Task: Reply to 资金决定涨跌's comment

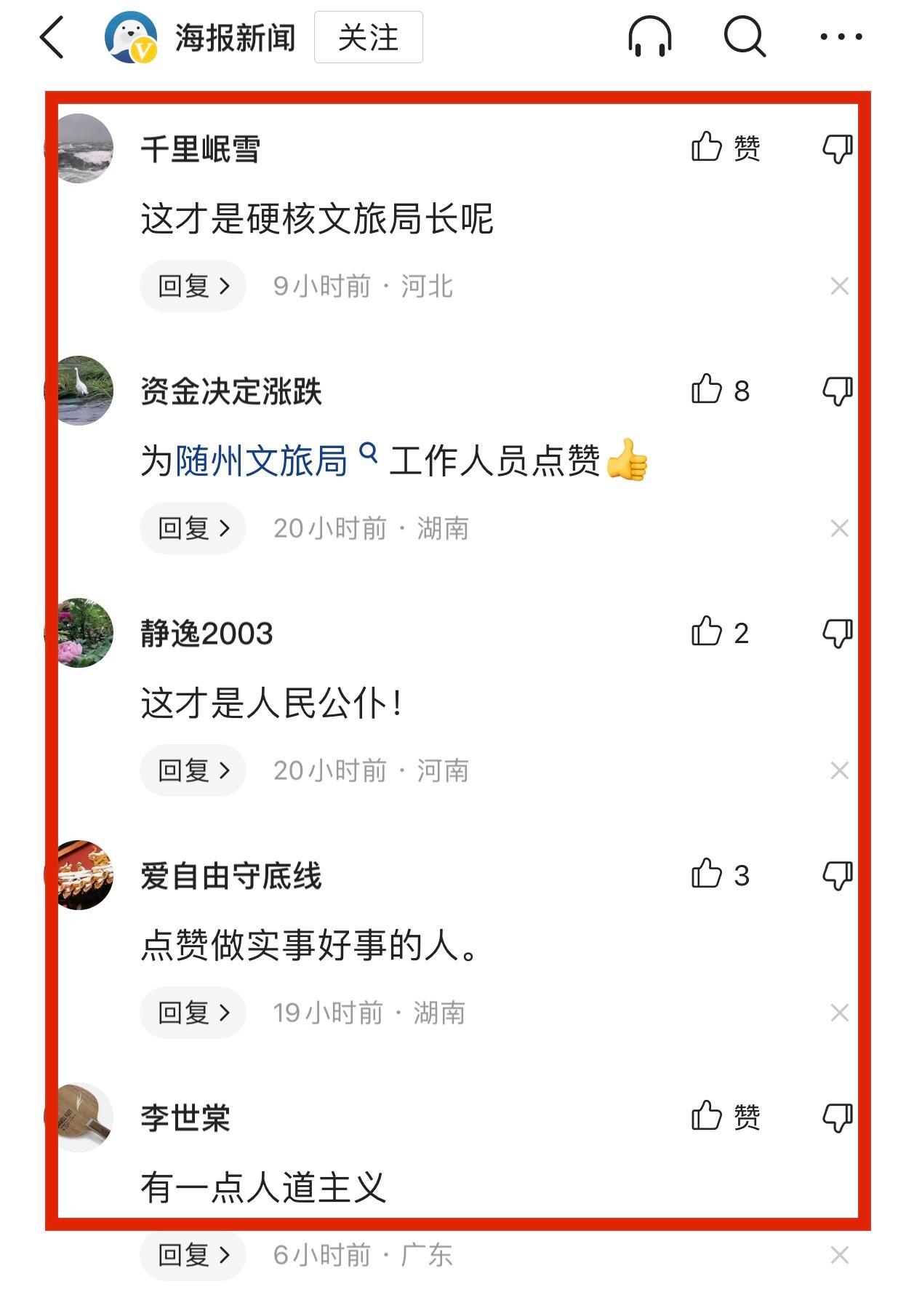Action: click(193, 528)
